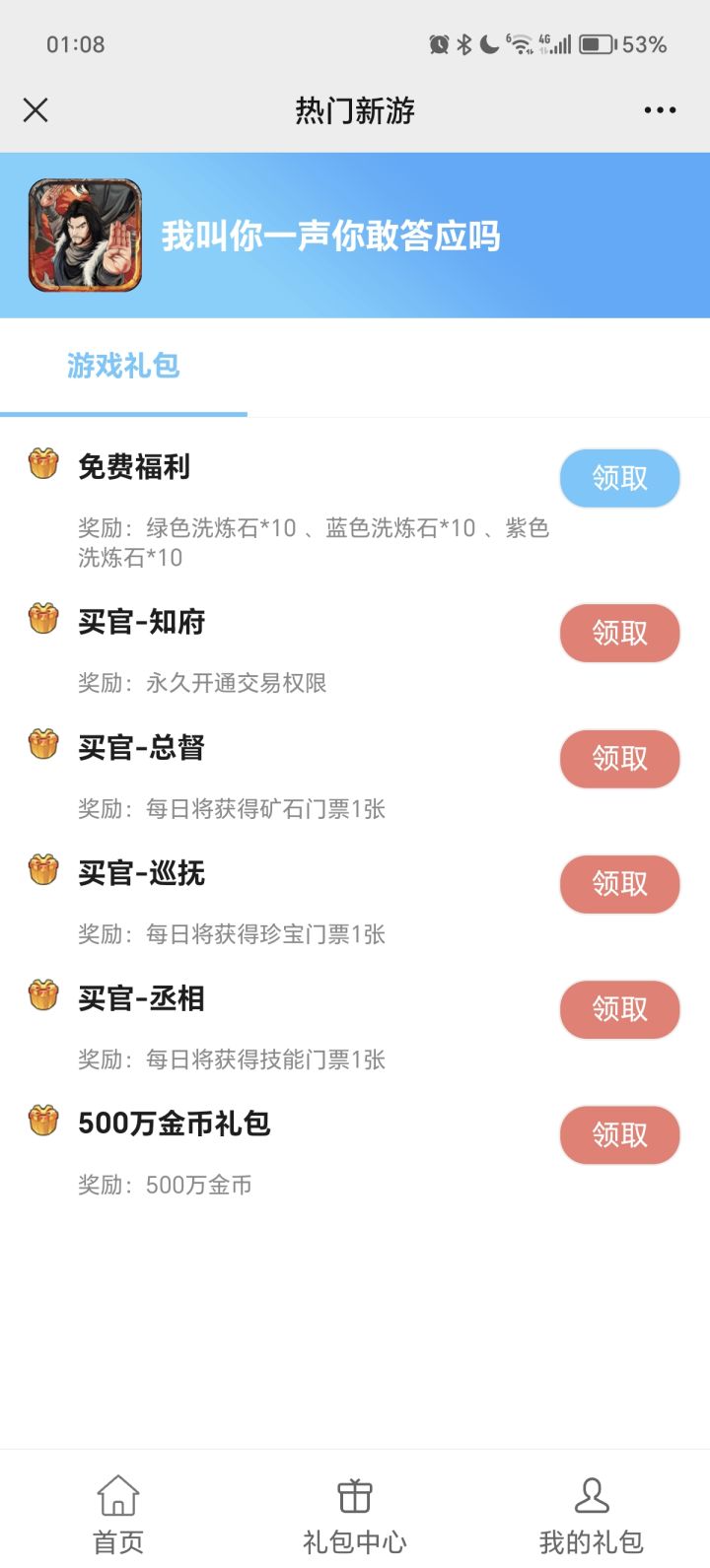The height and width of the screenshot is (1568, 710).
Task: Claim the 买官-总督 pack with 领取
Action: click(619, 759)
